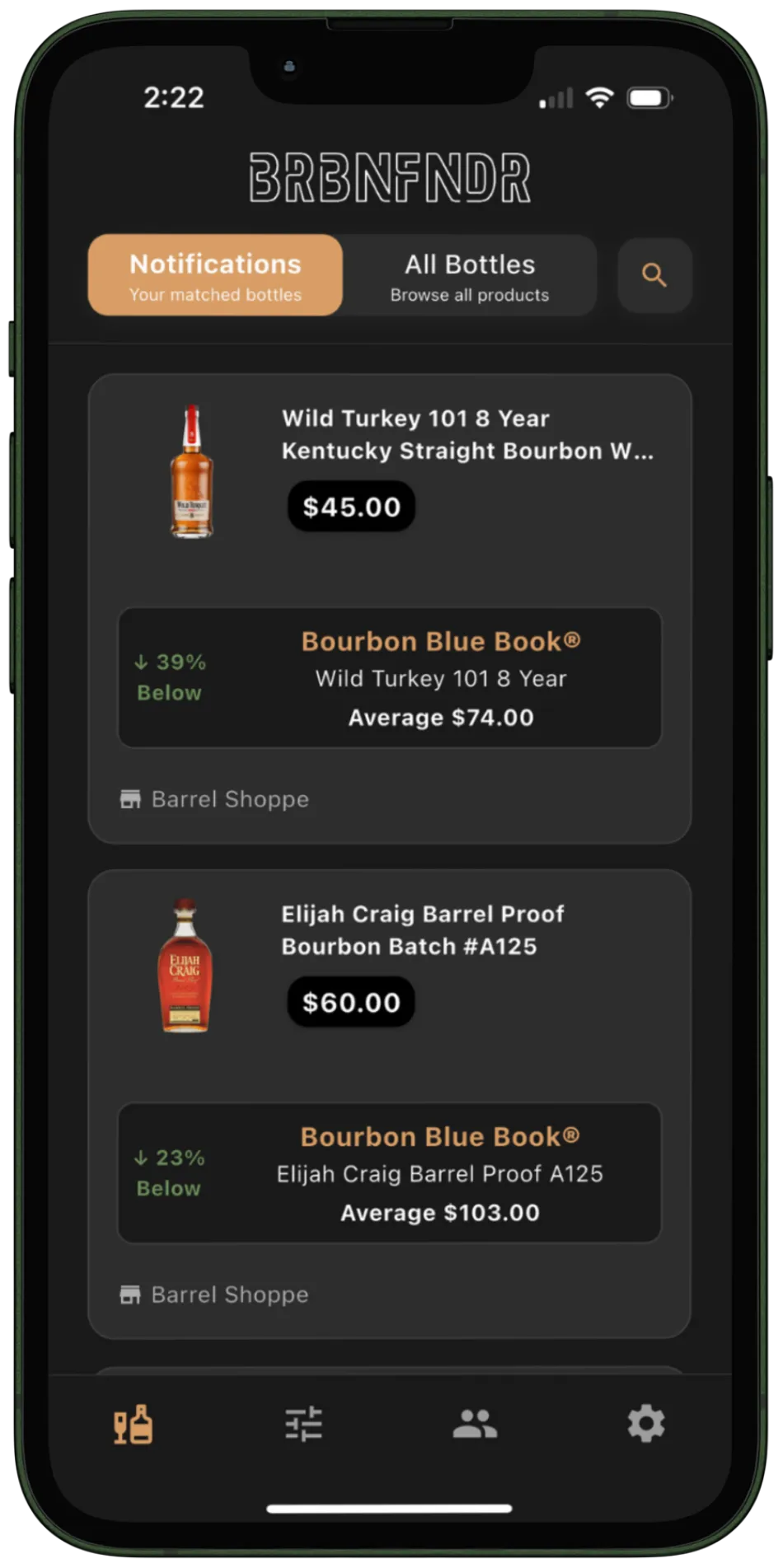The image size is (783, 1568).
Task: Open the settings gear icon
Action: [646, 1423]
